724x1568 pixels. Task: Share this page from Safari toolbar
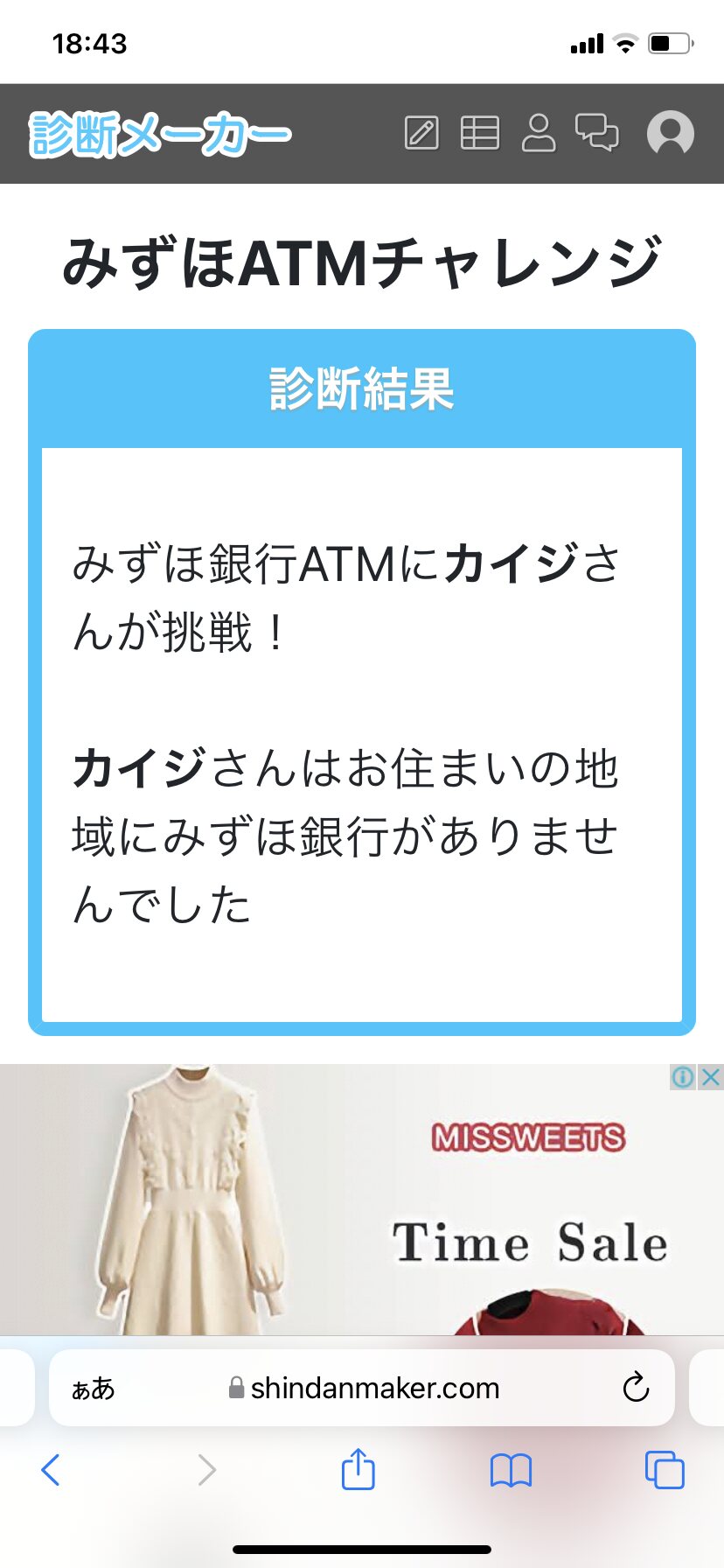point(358,1469)
